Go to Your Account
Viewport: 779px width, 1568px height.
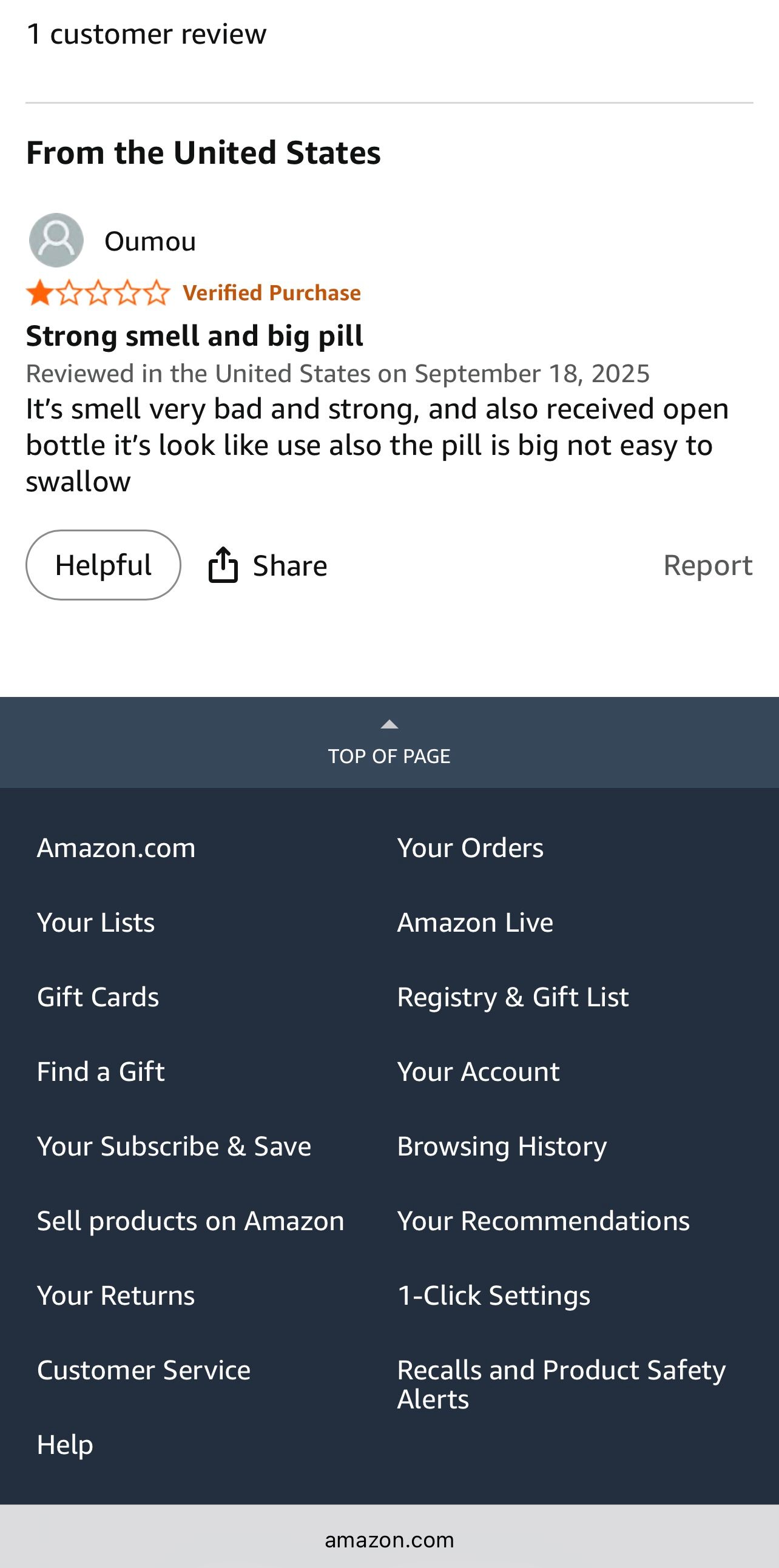477,1072
